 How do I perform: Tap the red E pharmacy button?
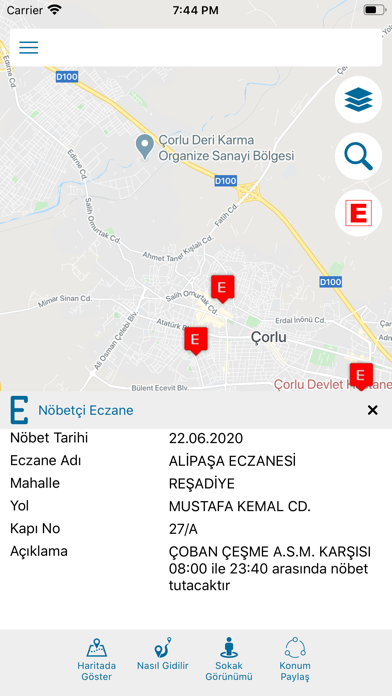click(358, 213)
